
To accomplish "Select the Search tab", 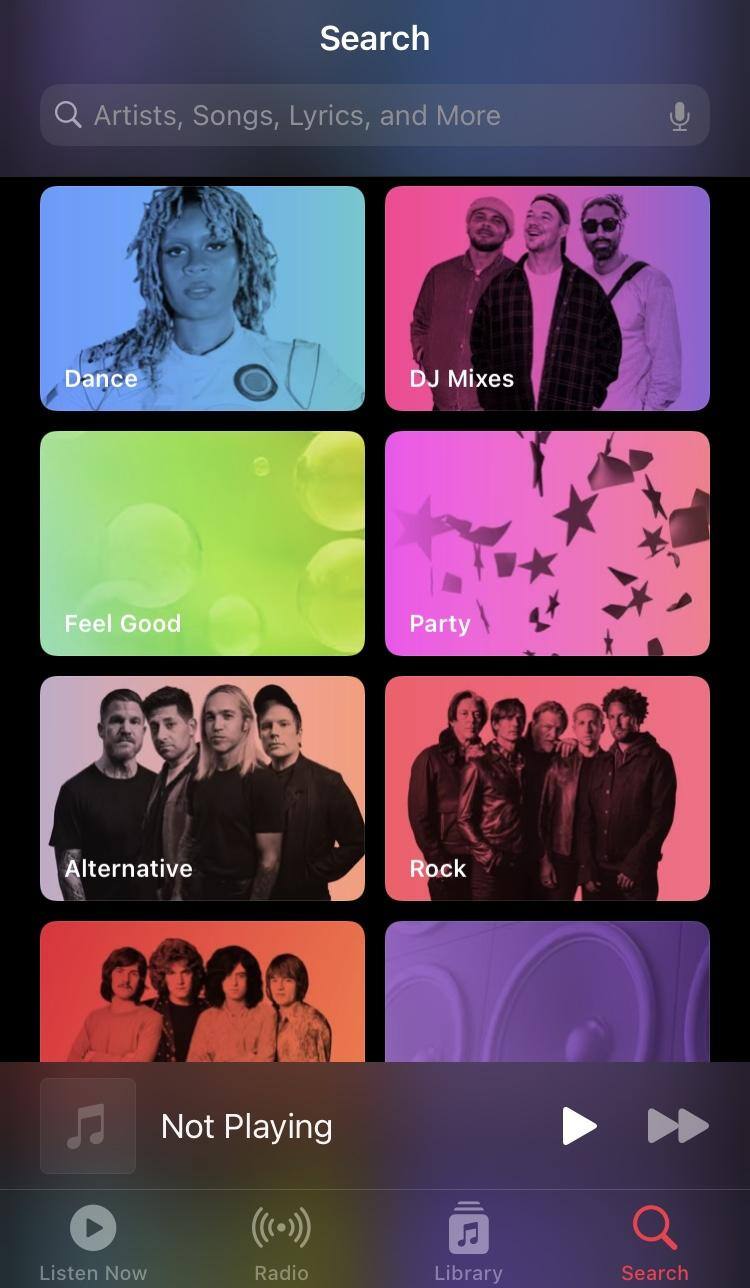I will pyautogui.click(x=655, y=1242).
